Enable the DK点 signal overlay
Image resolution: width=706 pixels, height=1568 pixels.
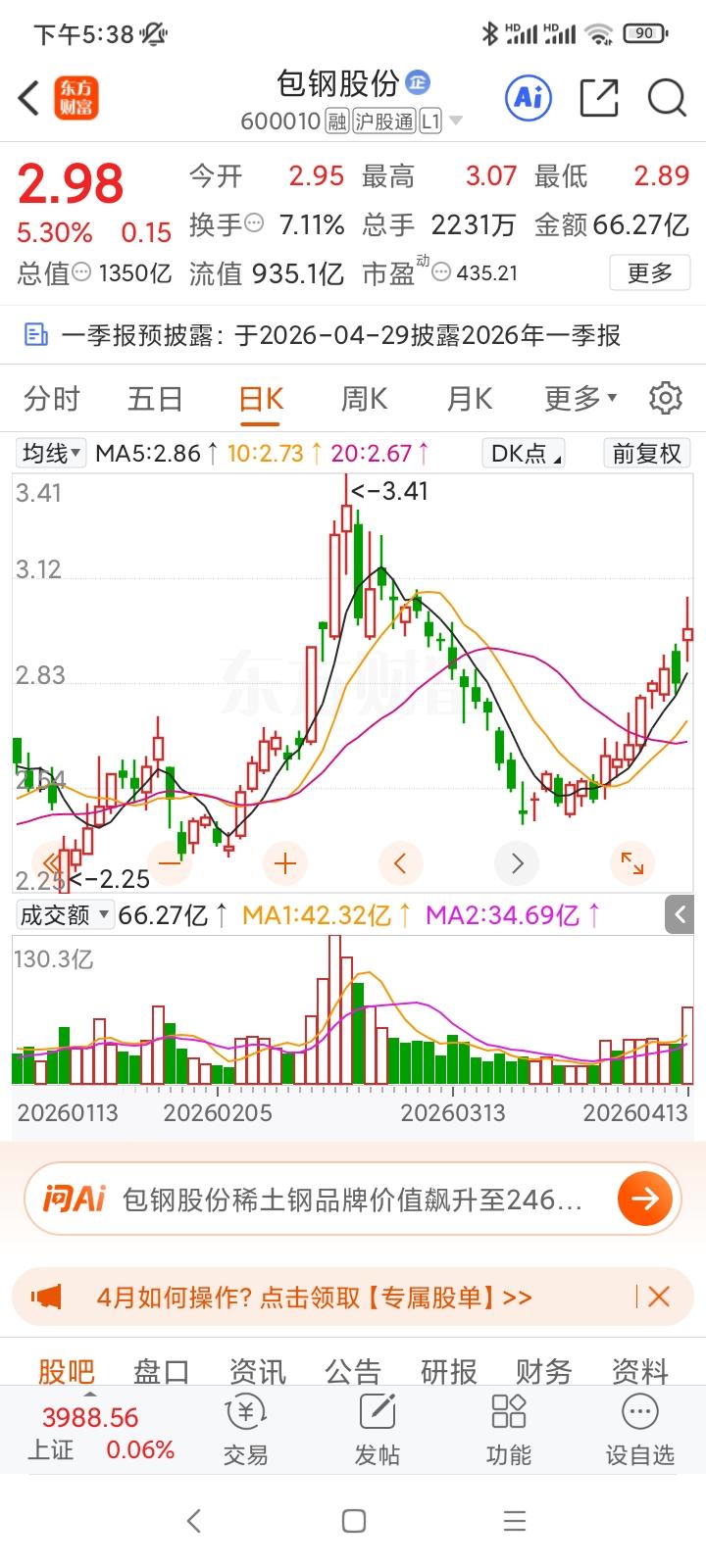pos(523,454)
